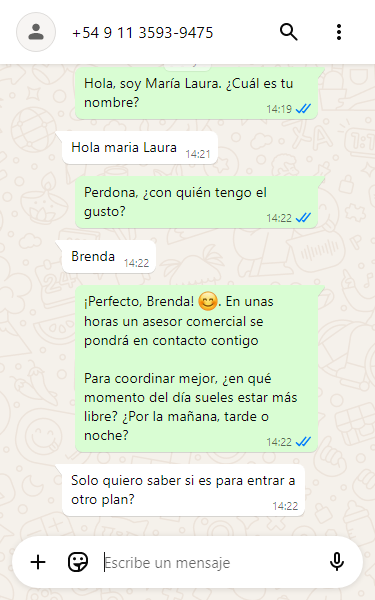Open contact info for +54 9 11 3593-9475

pos(143,33)
